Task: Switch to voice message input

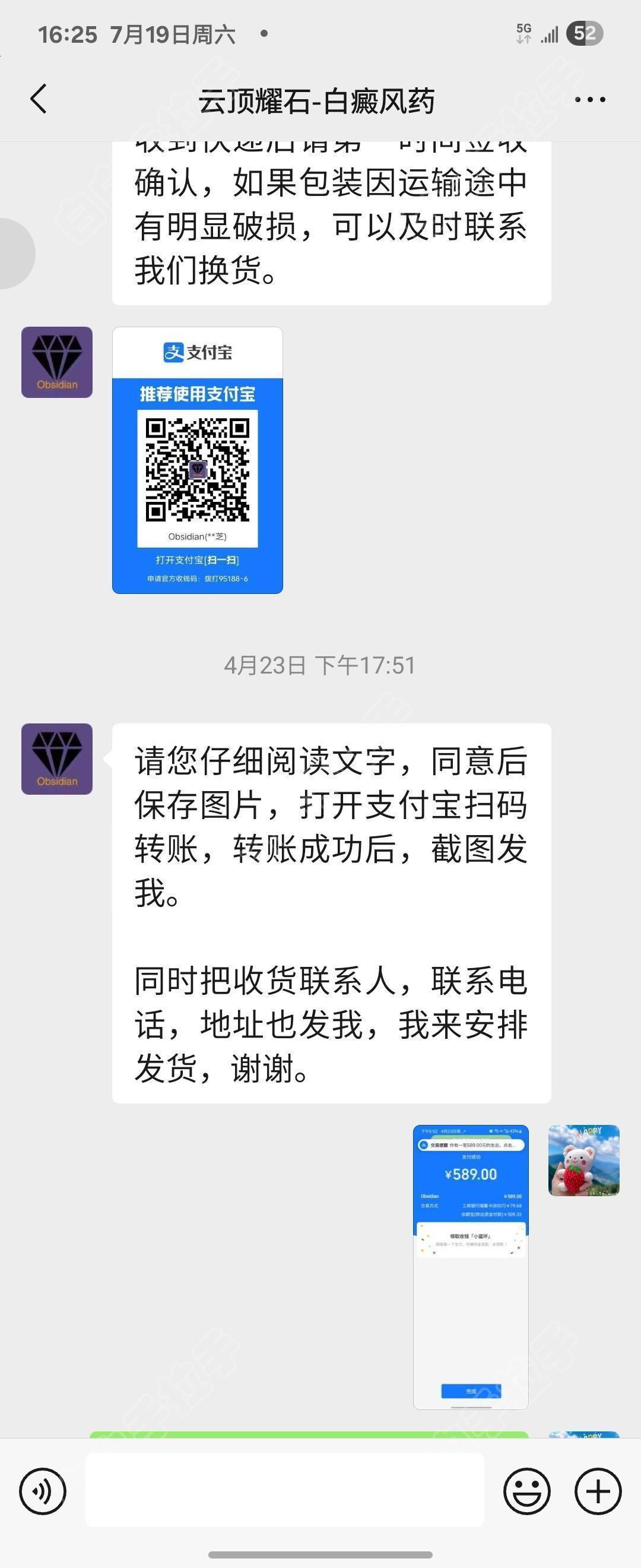Action: 42,1491
